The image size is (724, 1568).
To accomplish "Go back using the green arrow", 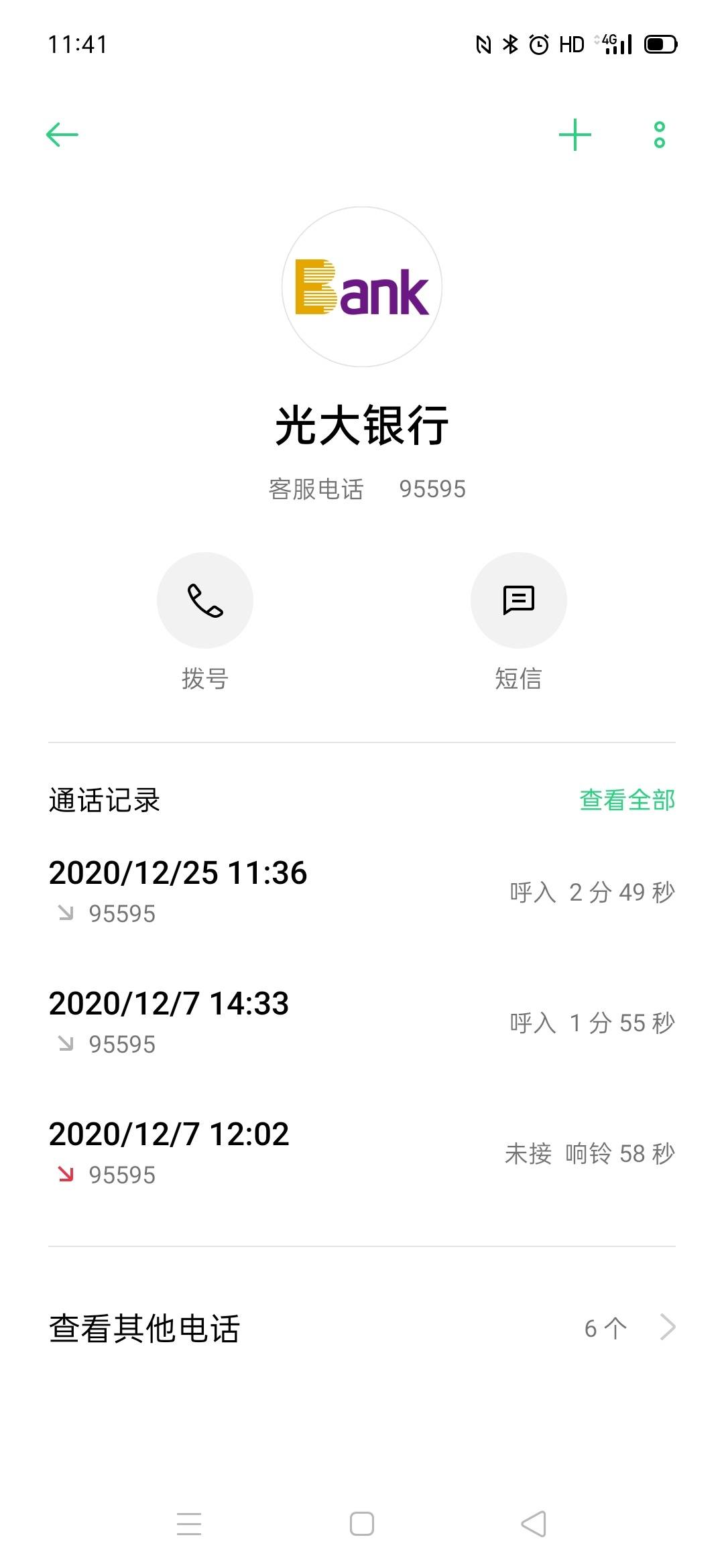I will click(62, 135).
